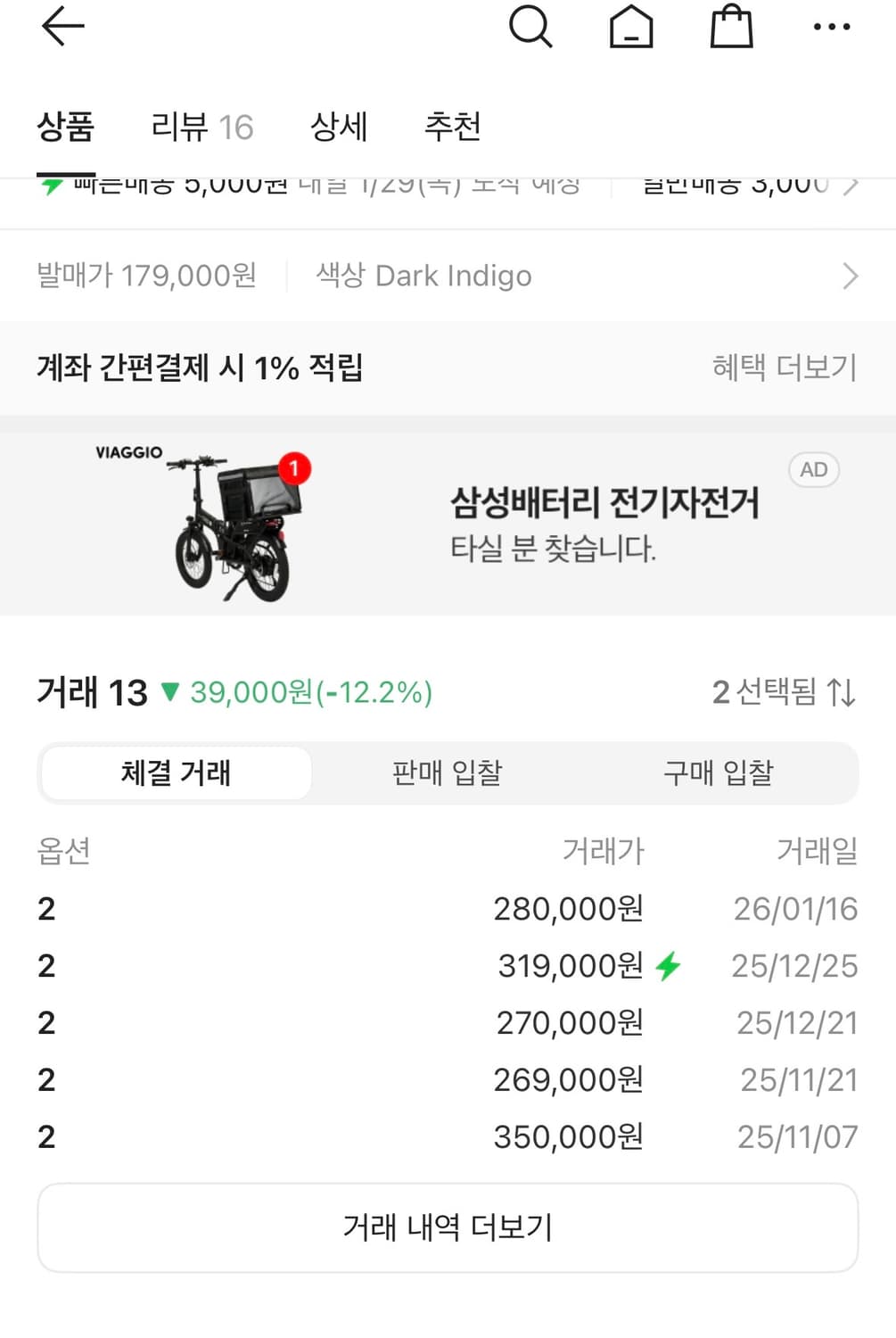
Task: Switch to the 리뷰 tab
Action: click(202, 127)
